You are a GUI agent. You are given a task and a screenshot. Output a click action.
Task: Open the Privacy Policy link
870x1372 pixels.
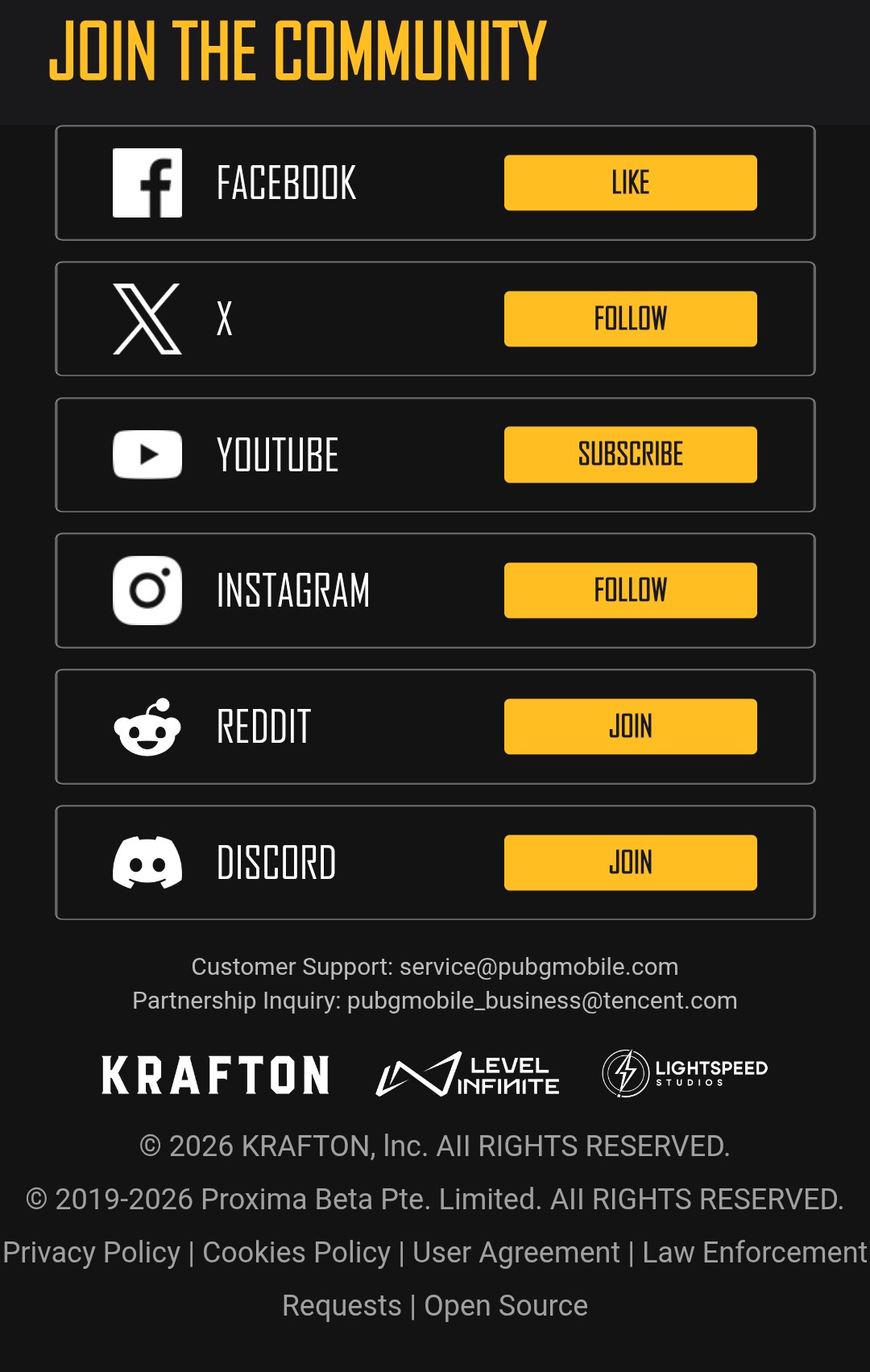[x=92, y=1253]
